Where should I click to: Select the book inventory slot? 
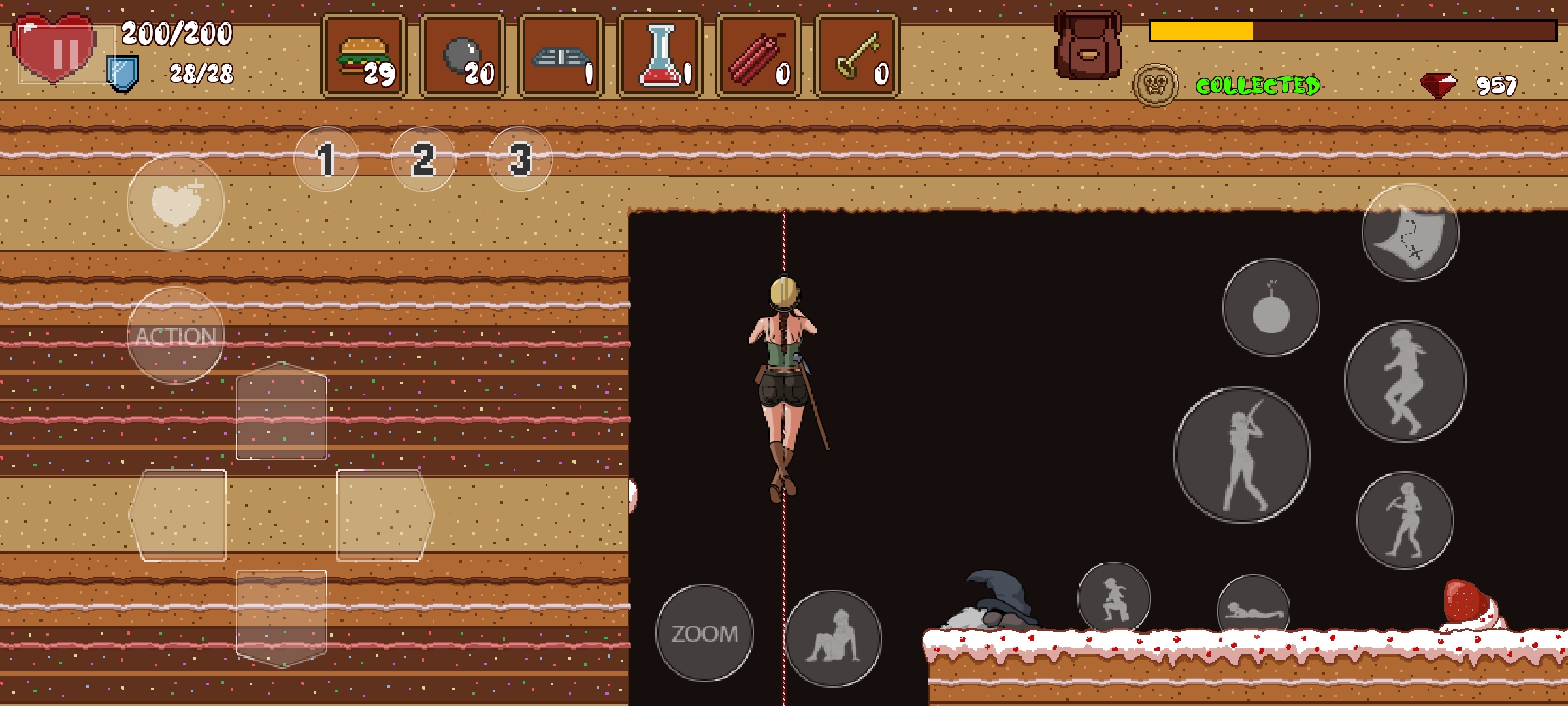[x=561, y=57]
